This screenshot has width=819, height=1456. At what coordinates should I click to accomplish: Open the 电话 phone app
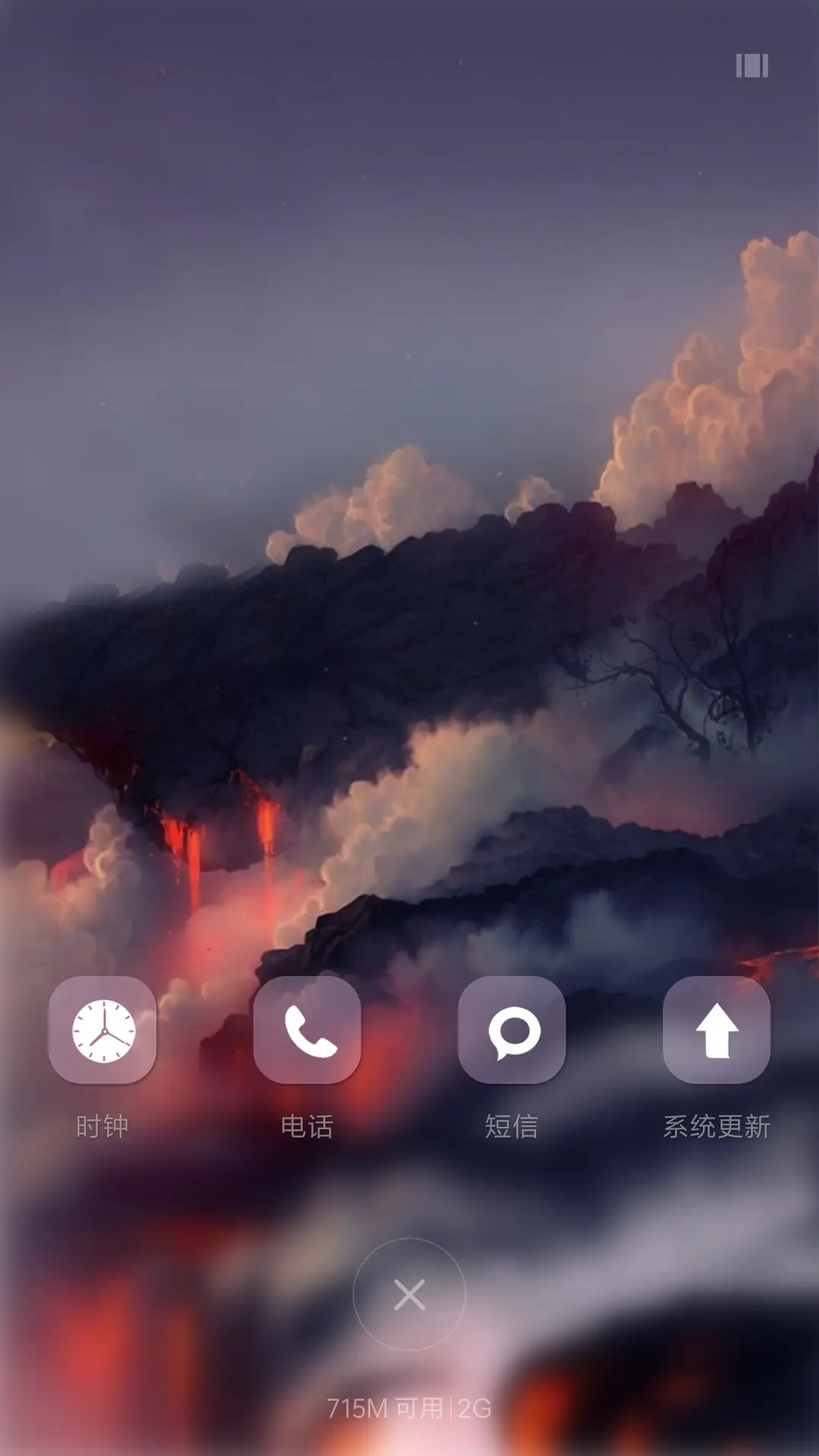[307, 1030]
